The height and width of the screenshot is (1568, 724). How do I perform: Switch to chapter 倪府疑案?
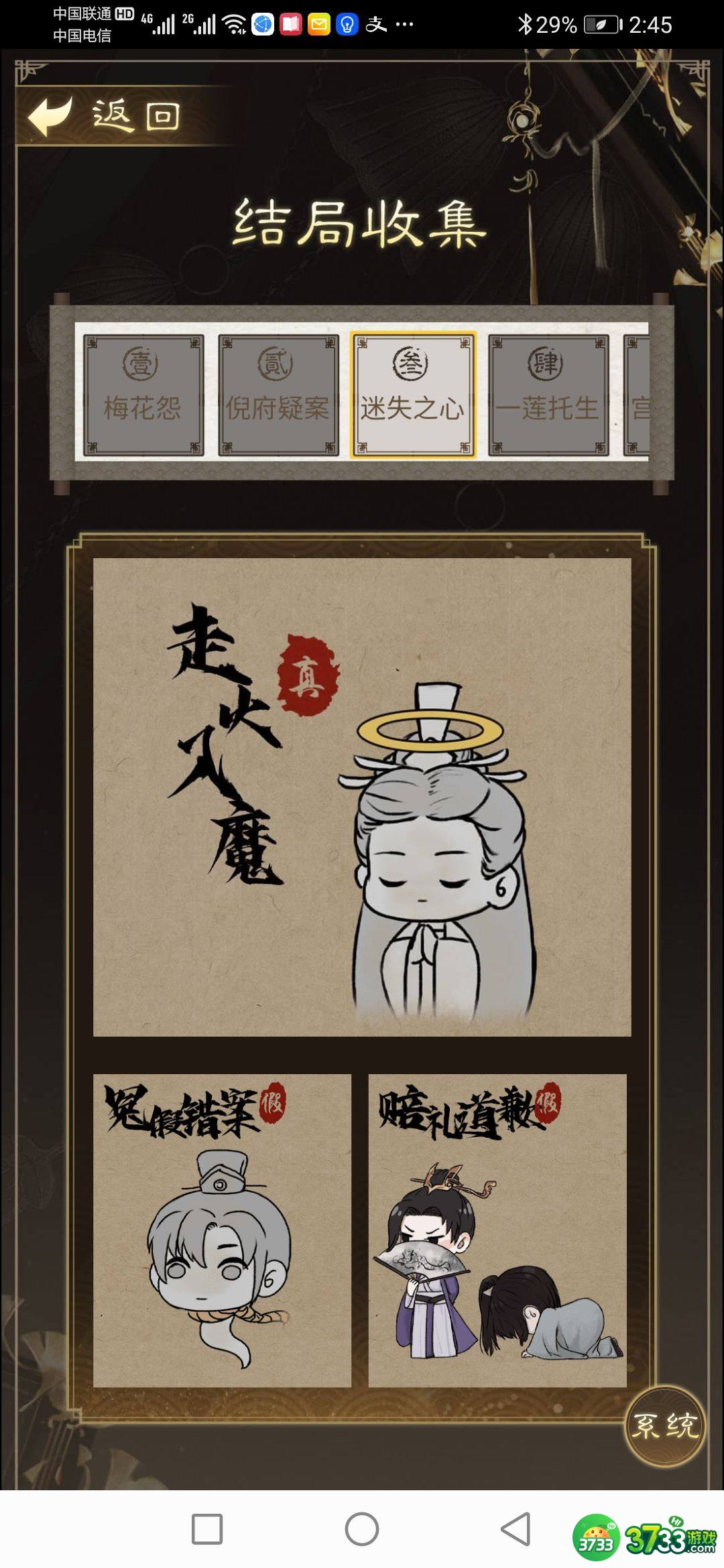point(278,395)
